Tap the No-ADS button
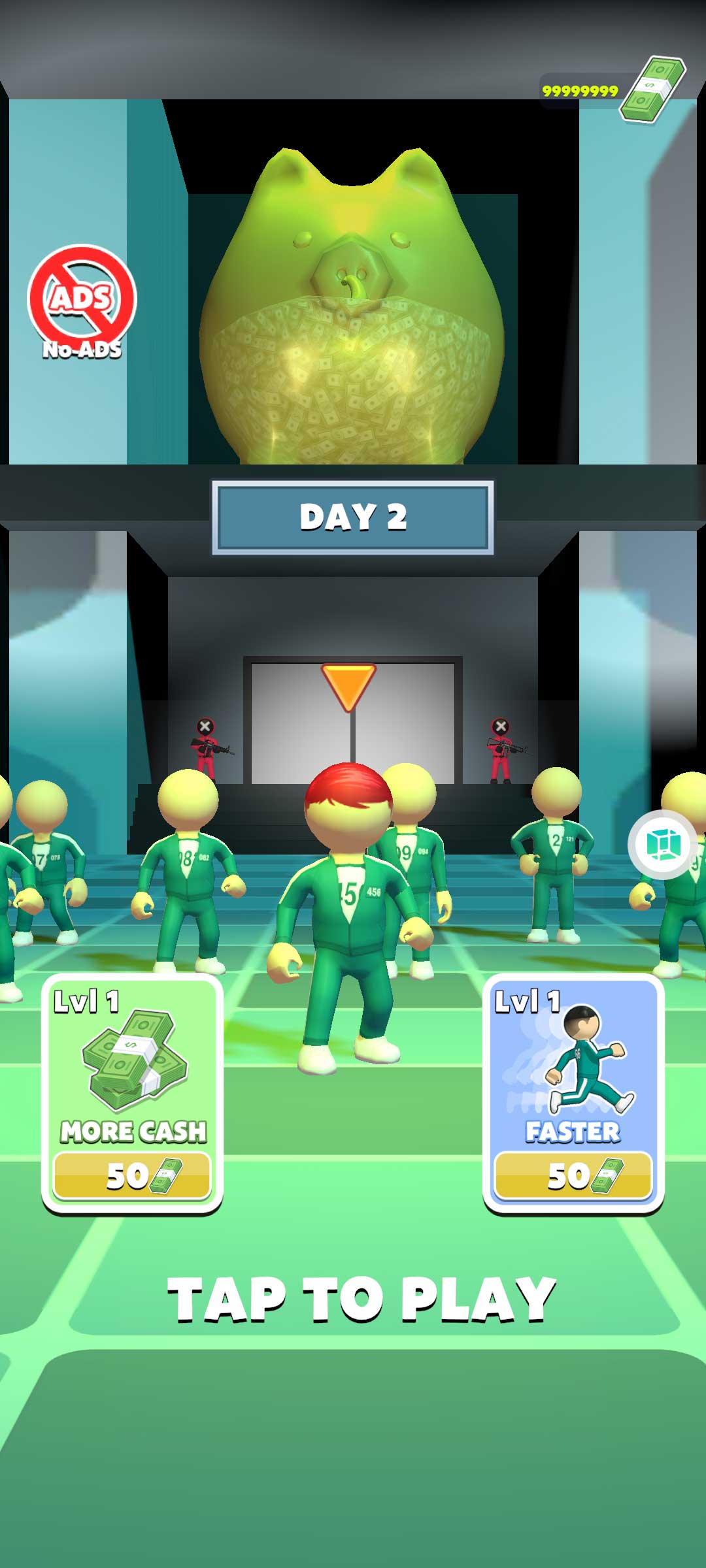Screen dimensions: 706x1568 pos(82,302)
